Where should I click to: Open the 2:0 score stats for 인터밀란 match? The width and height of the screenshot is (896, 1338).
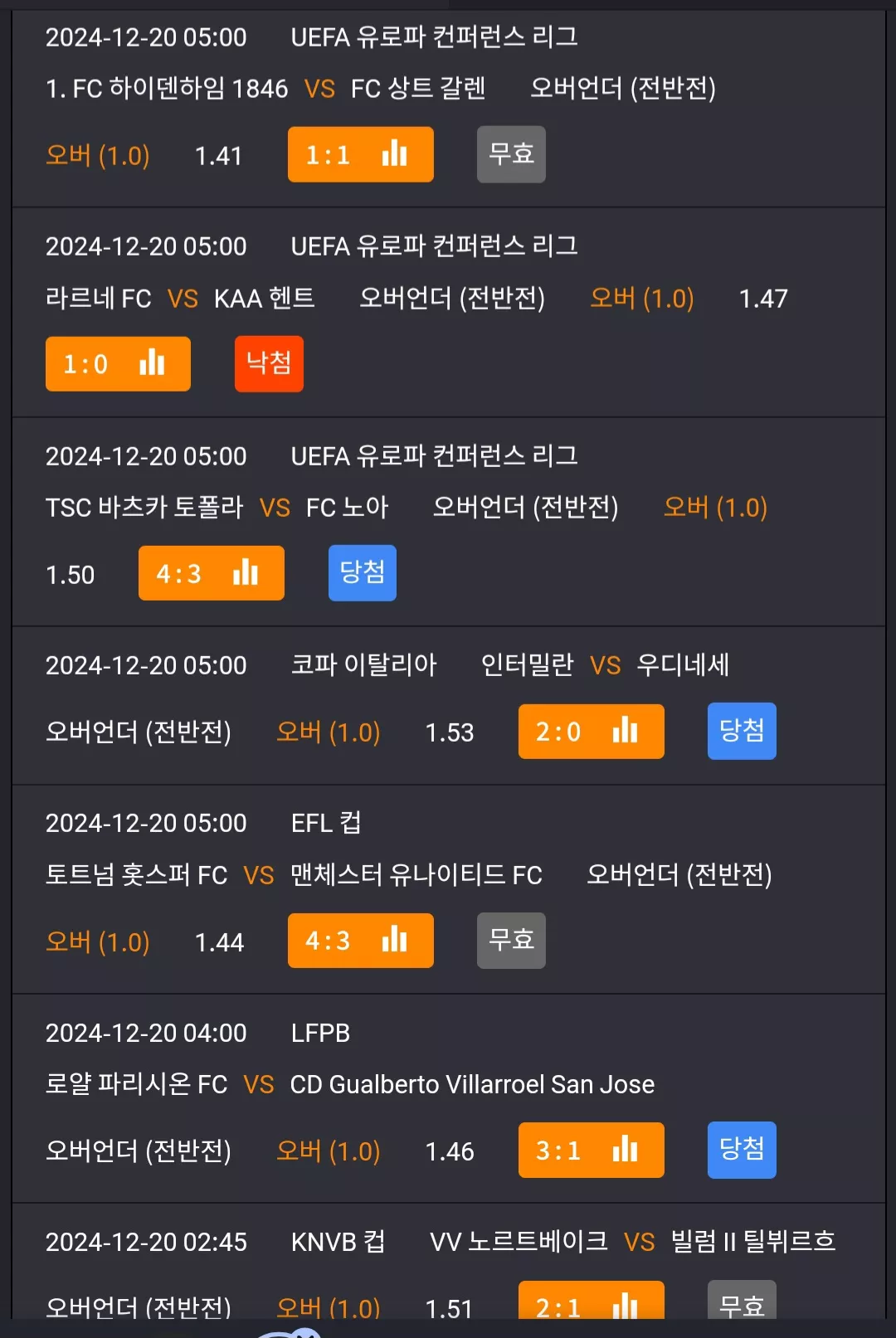591,732
